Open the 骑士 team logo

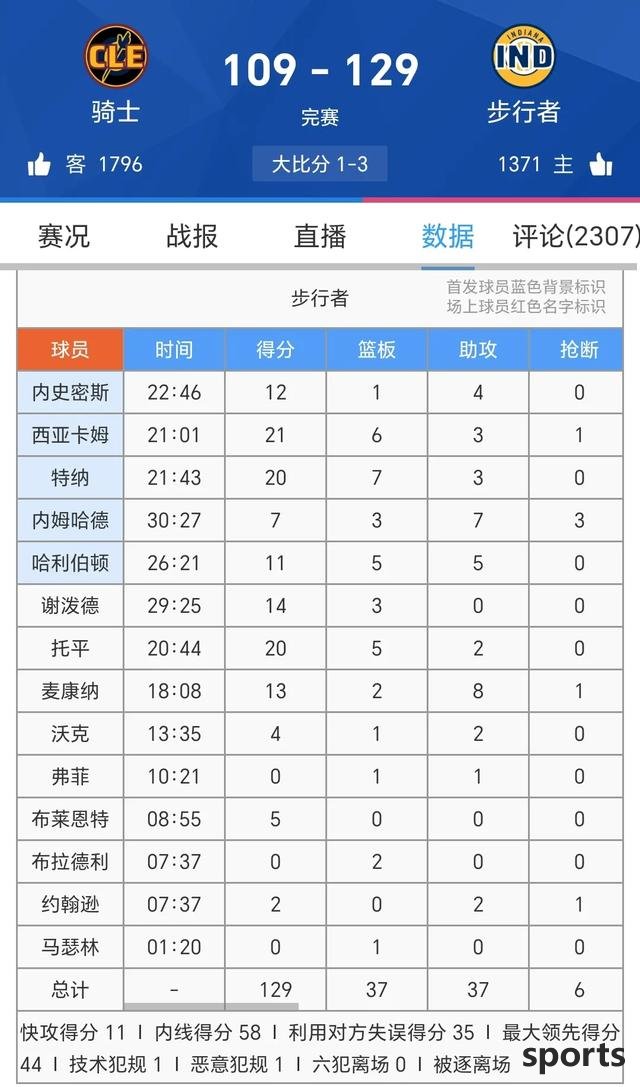[116, 56]
